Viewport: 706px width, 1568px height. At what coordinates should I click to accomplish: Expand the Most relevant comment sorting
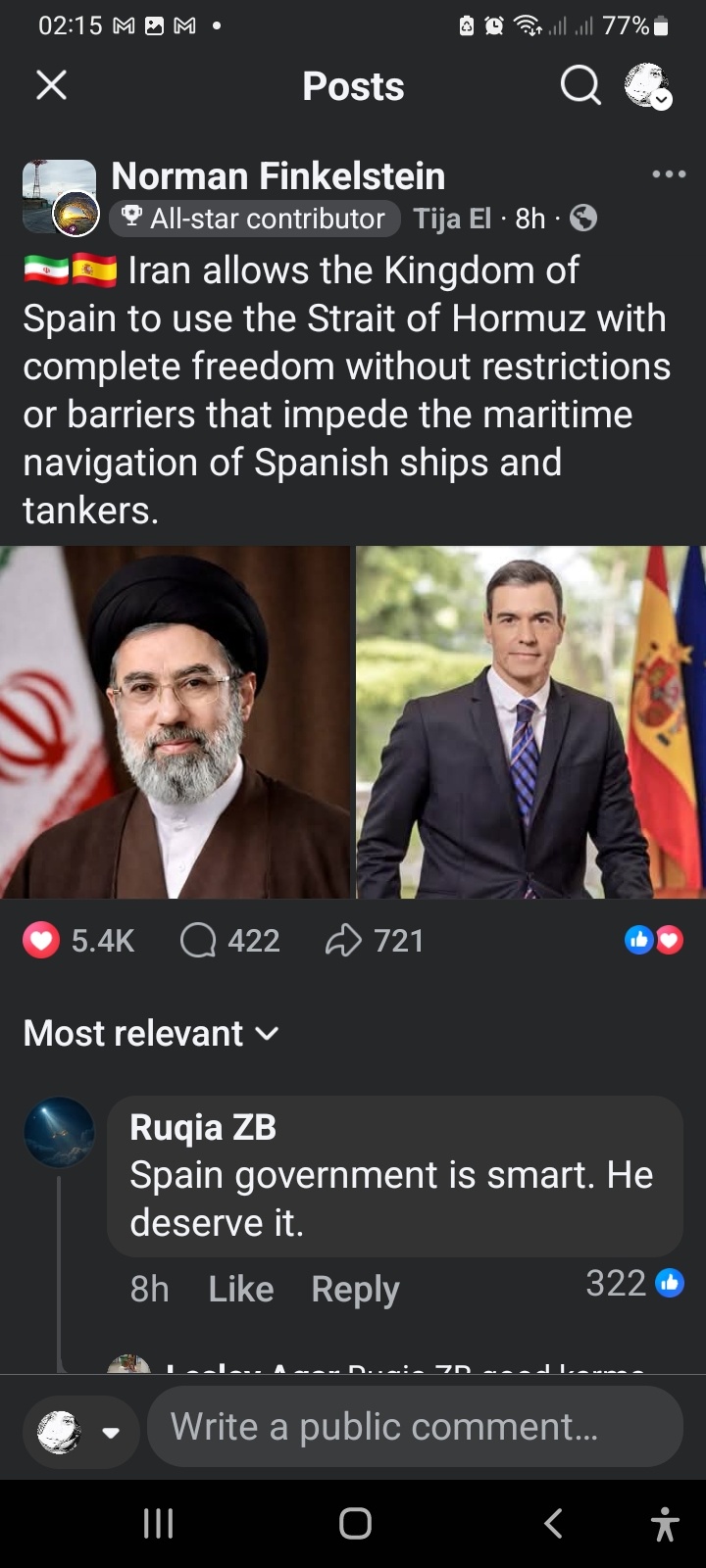point(151,1033)
